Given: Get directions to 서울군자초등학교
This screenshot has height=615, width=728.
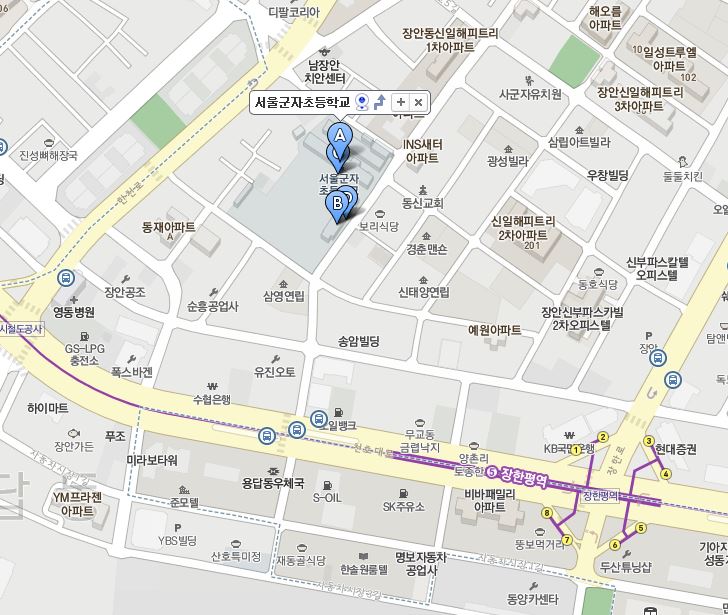Looking at the screenshot, I should coord(380,102).
